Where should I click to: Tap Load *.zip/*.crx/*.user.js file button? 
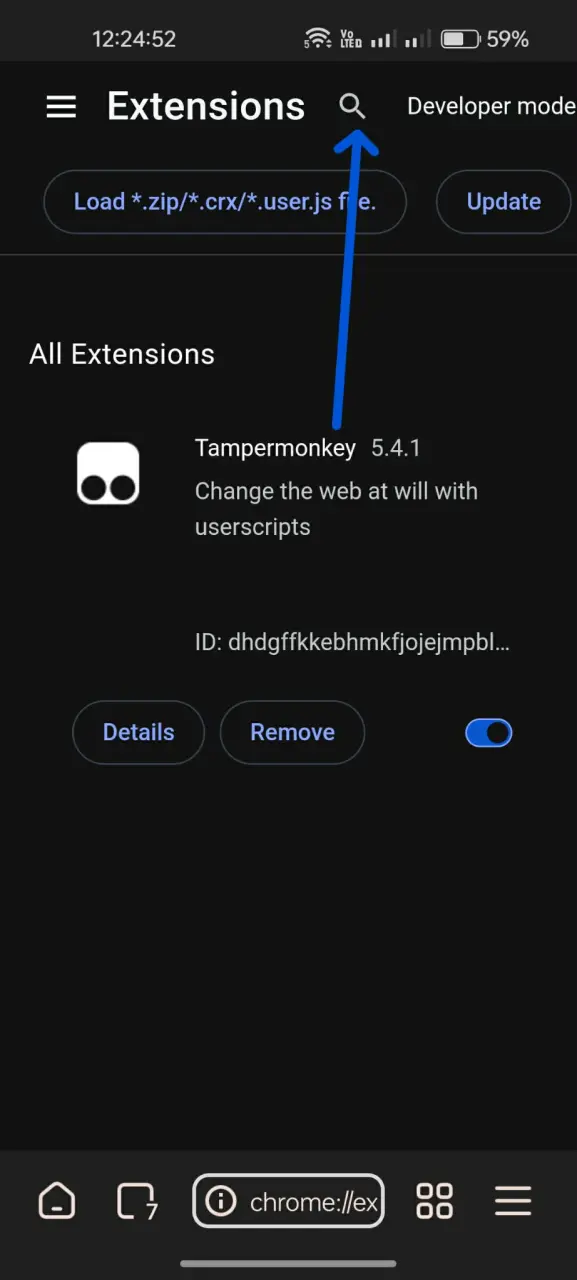click(225, 202)
